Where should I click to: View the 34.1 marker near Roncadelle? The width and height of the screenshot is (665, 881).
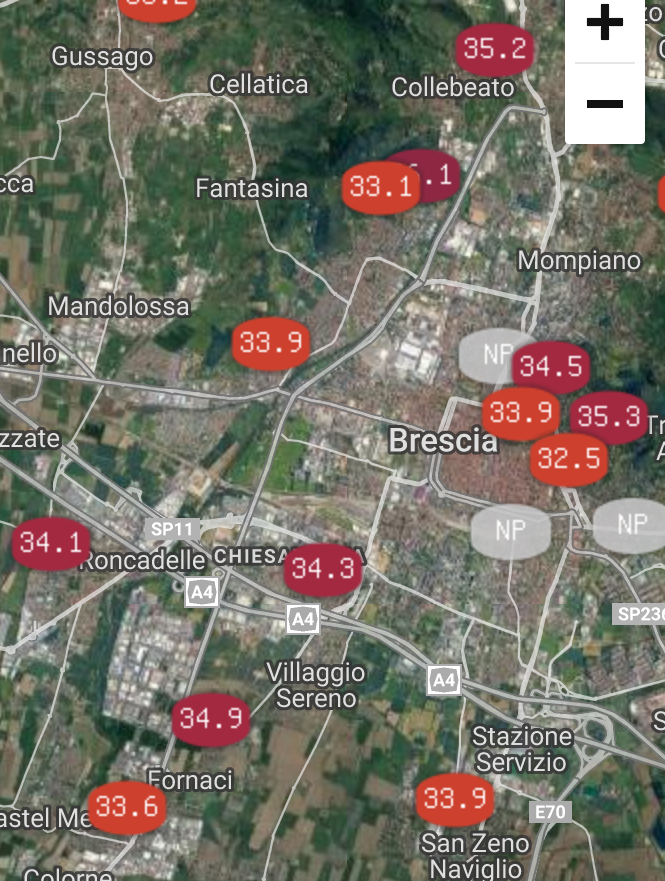[50, 543]
